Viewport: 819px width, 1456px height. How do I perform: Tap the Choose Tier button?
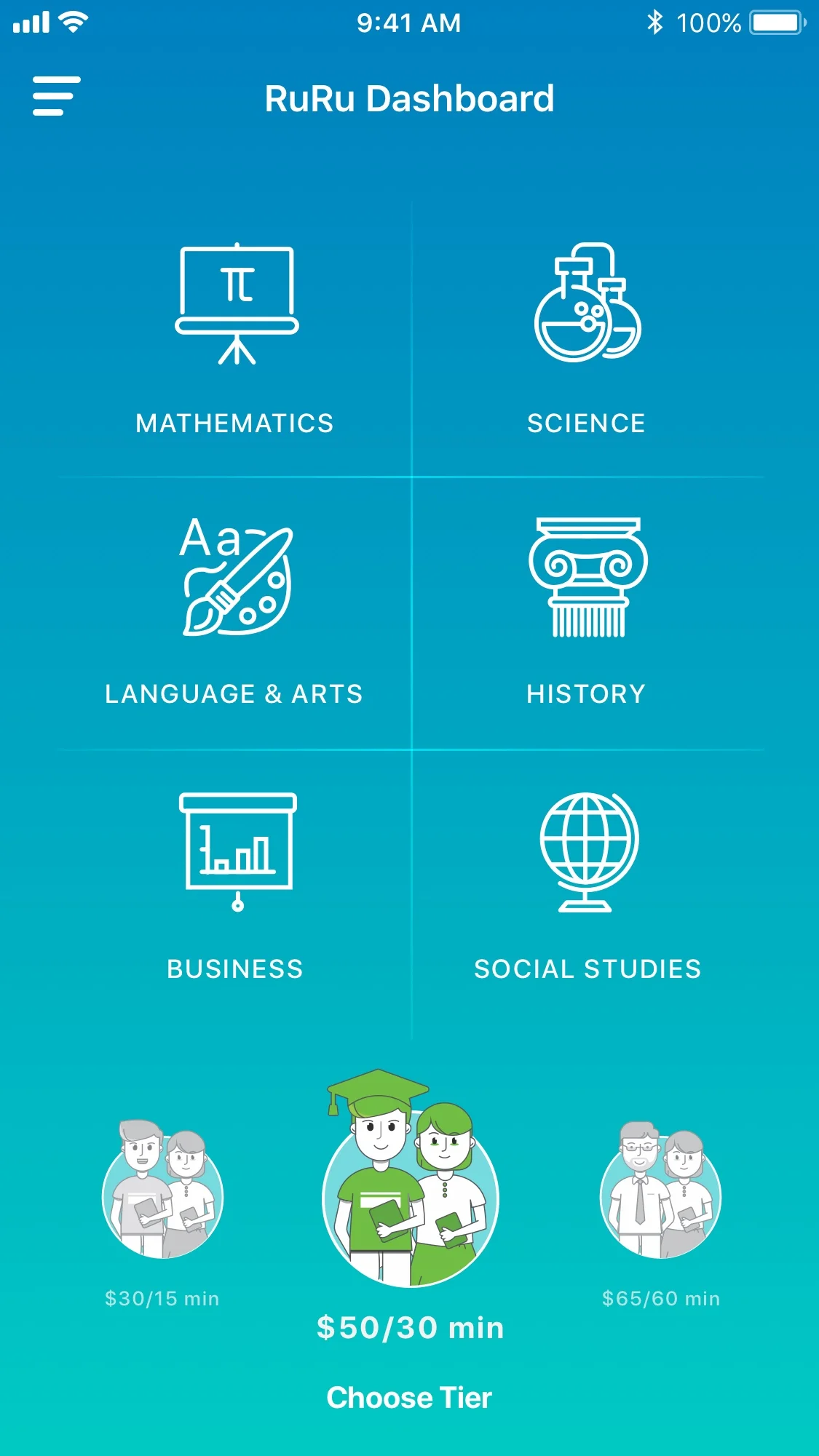(409, 1398)
